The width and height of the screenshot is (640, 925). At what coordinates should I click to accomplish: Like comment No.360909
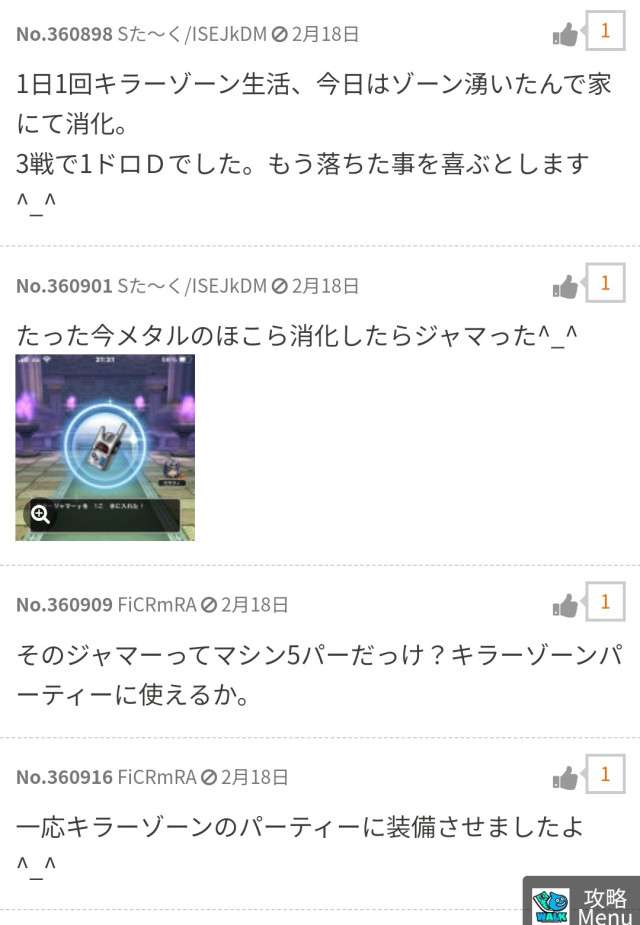pos(566,605)
